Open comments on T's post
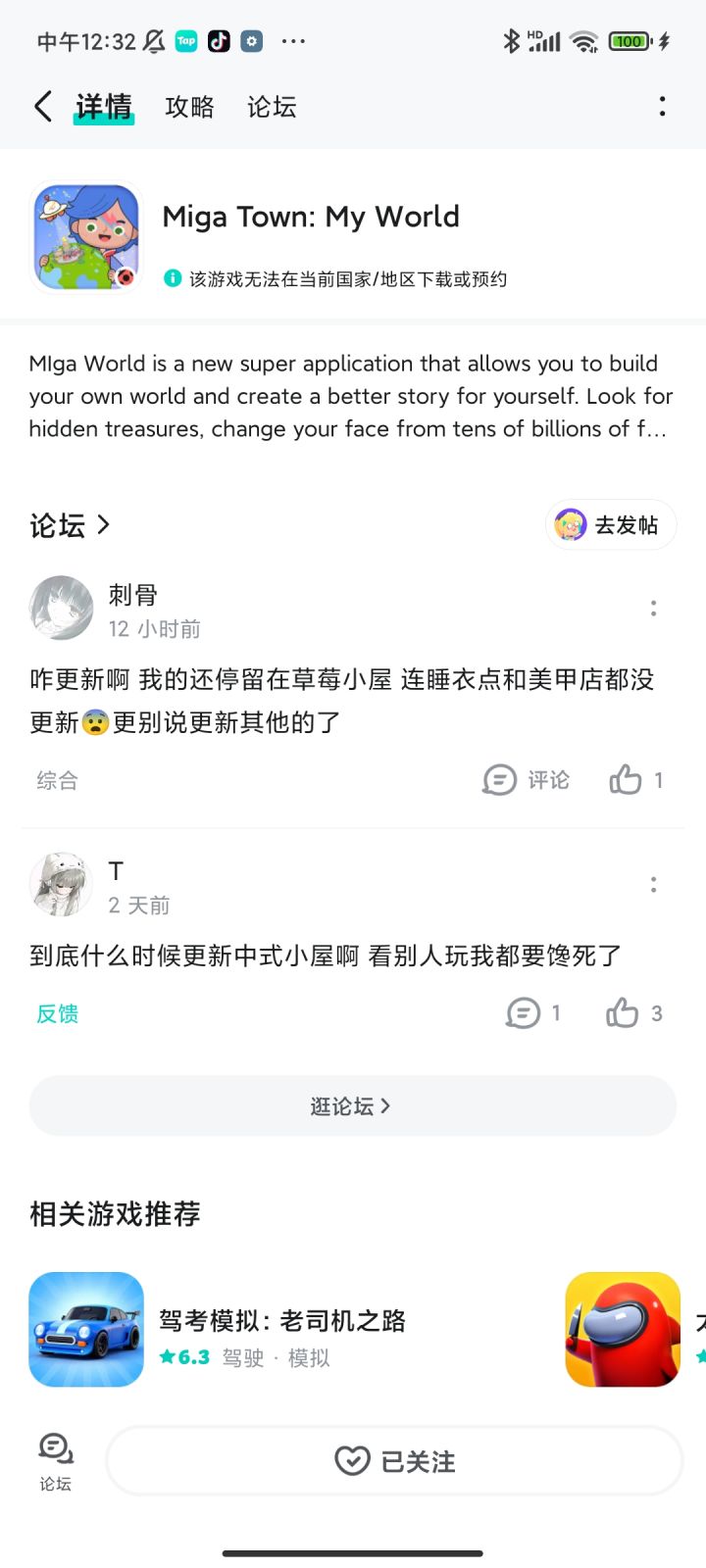Image resolution: width=706 pixels, height=1568 pixels. [533, 1013]
